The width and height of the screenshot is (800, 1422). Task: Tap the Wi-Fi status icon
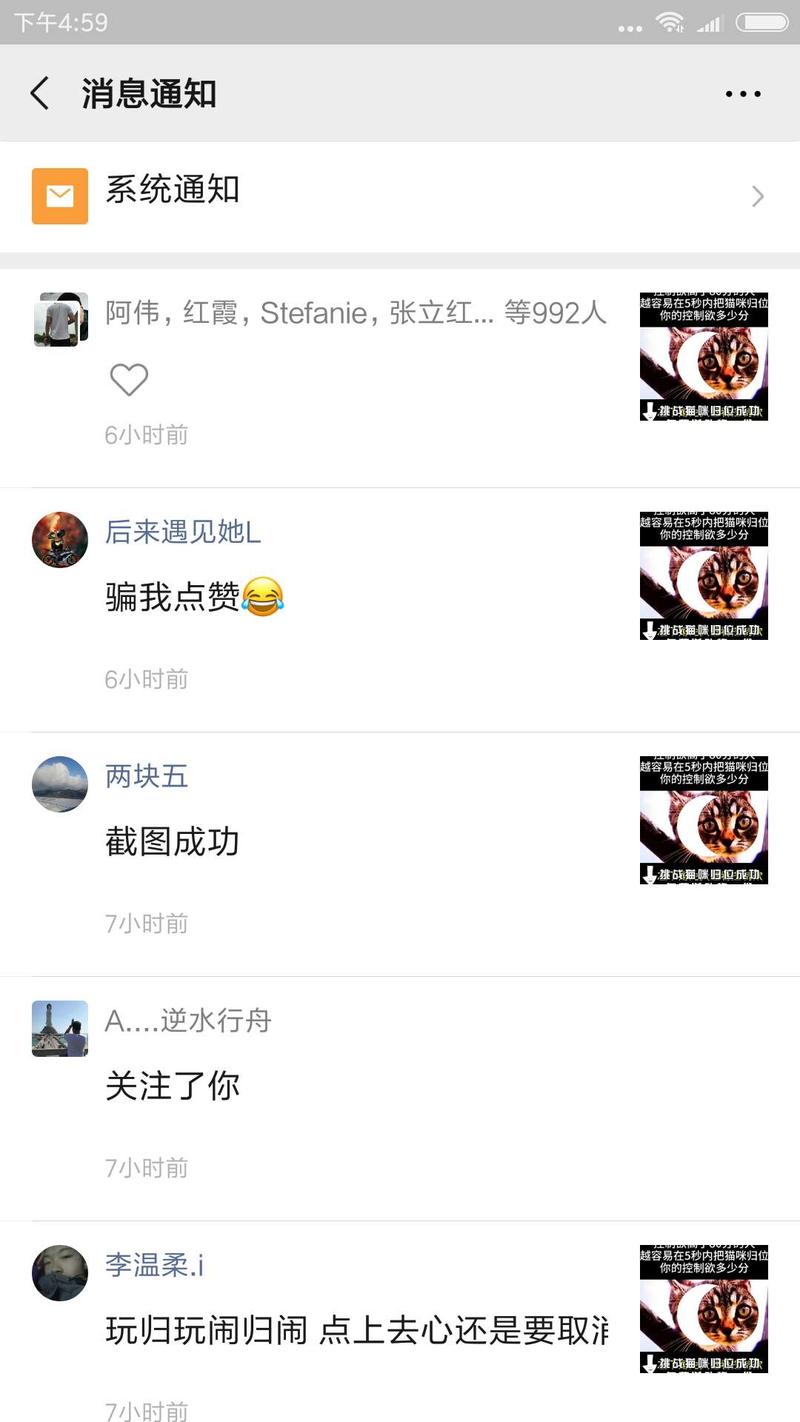tap(670, 22)
